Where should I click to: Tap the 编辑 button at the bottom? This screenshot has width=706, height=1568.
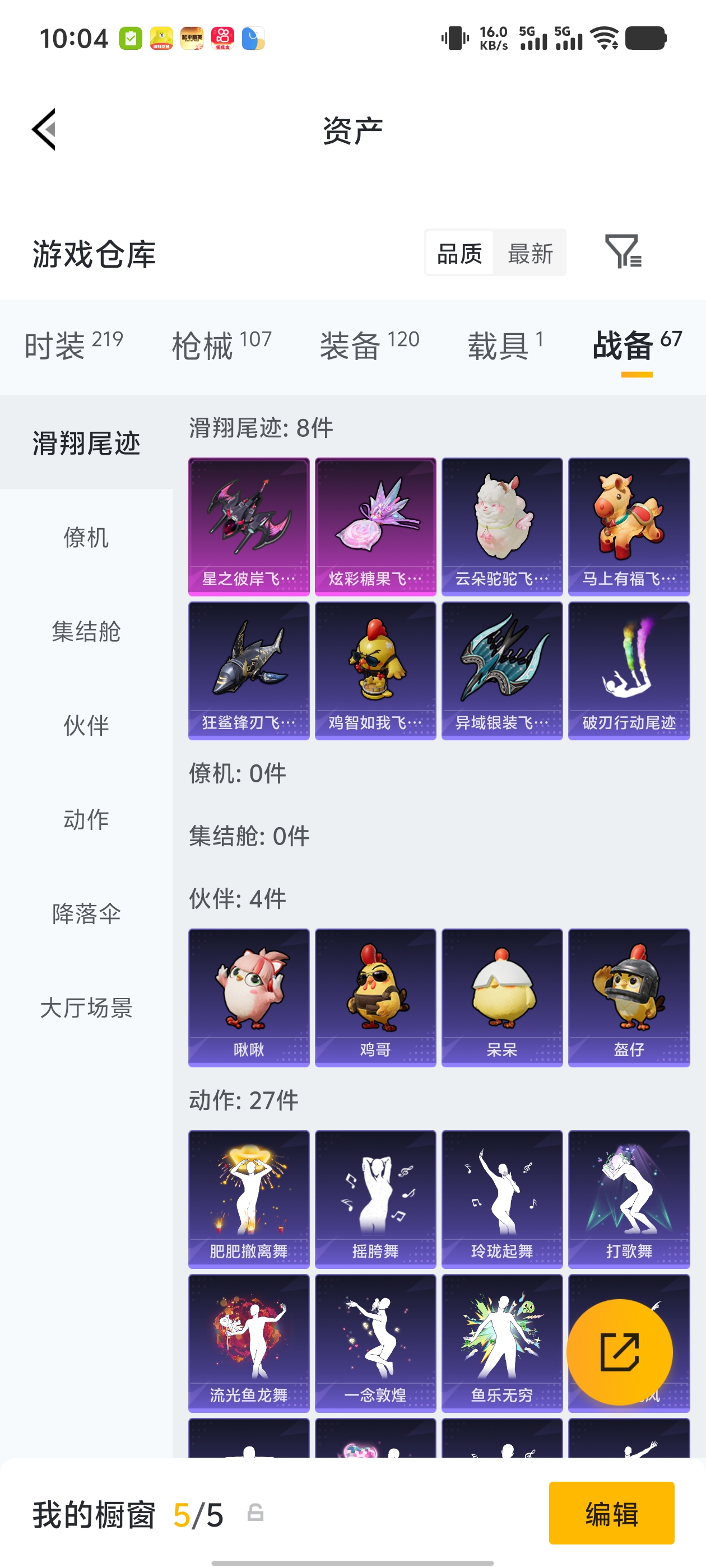(x=611, y=1515)
